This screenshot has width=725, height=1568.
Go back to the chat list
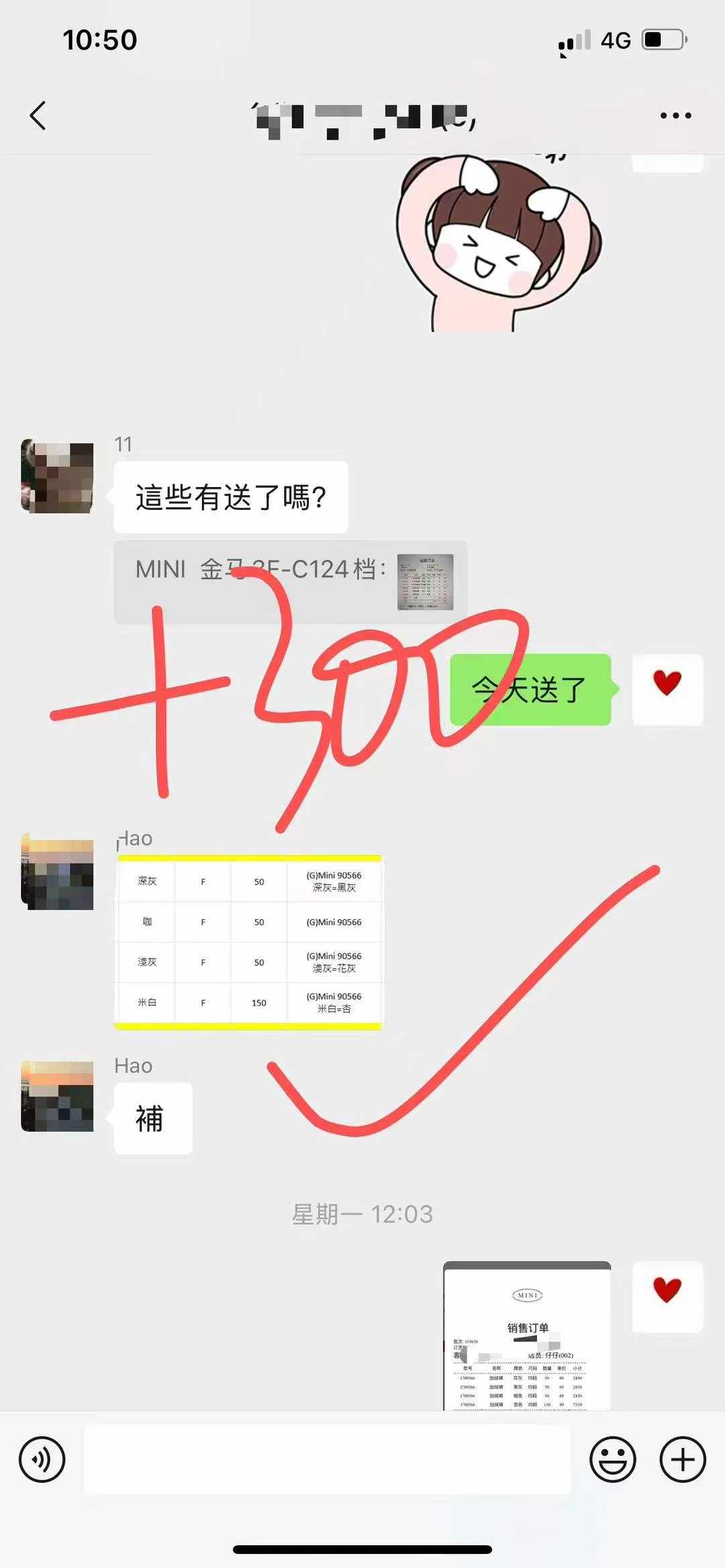point(38,115)
